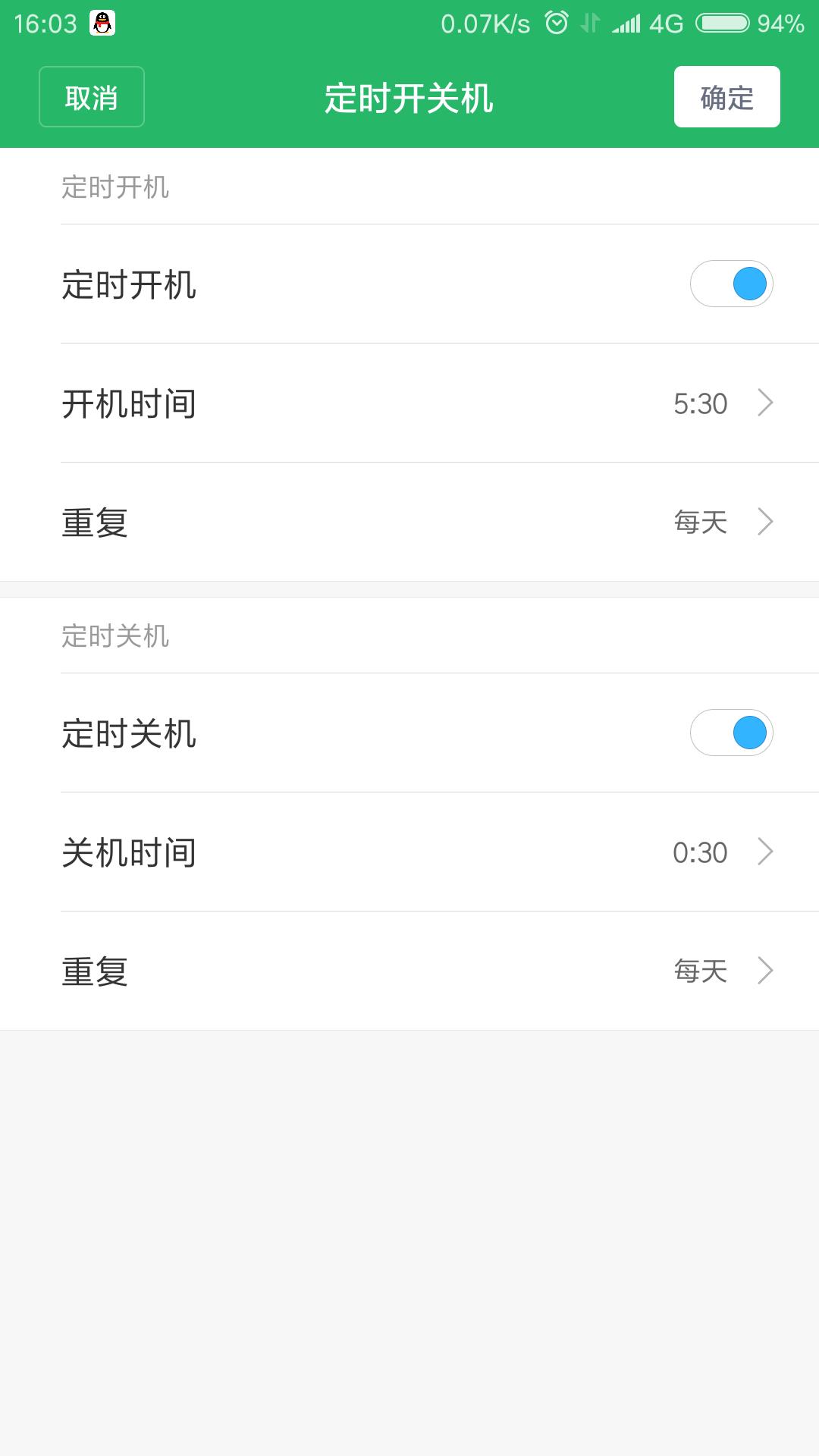This screenshot has height=1456, width=819.
Task: Expand the first 重复 repeat option
Action: tap(766, 522)
